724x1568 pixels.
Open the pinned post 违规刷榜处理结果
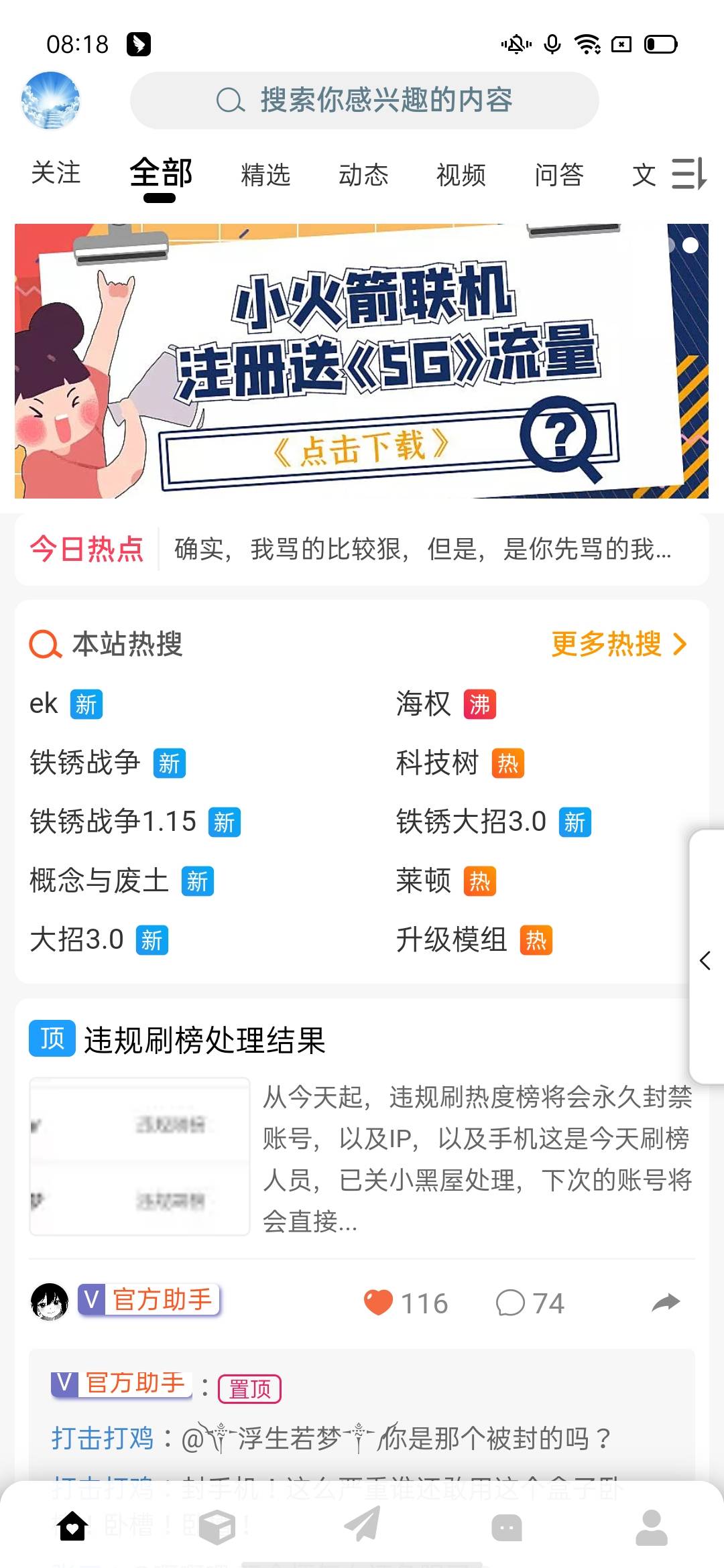click(x=204, y=1041)
